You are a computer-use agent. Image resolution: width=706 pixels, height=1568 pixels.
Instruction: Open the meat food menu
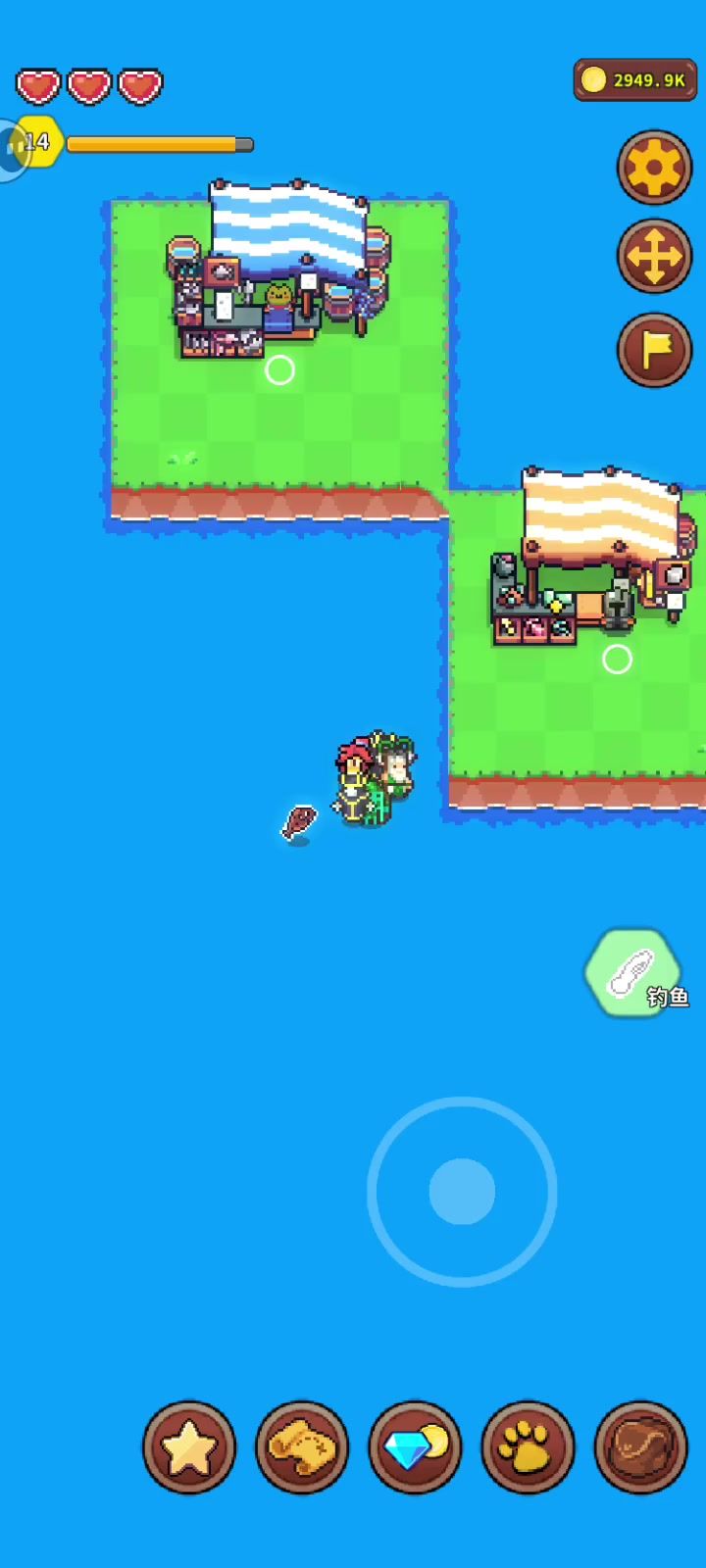click(640, 1446)
